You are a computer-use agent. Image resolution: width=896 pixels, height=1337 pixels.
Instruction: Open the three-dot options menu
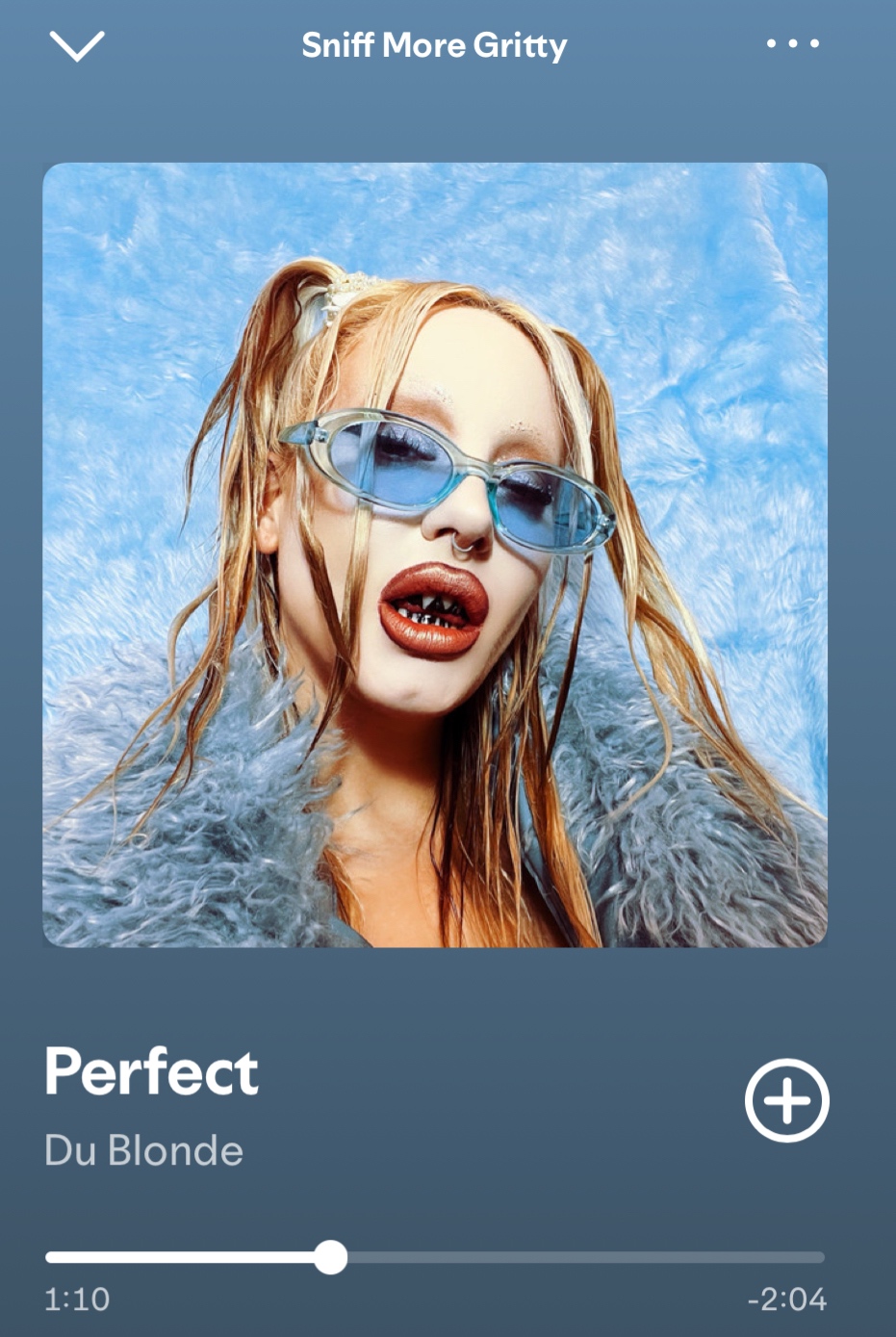pos(792,43)
